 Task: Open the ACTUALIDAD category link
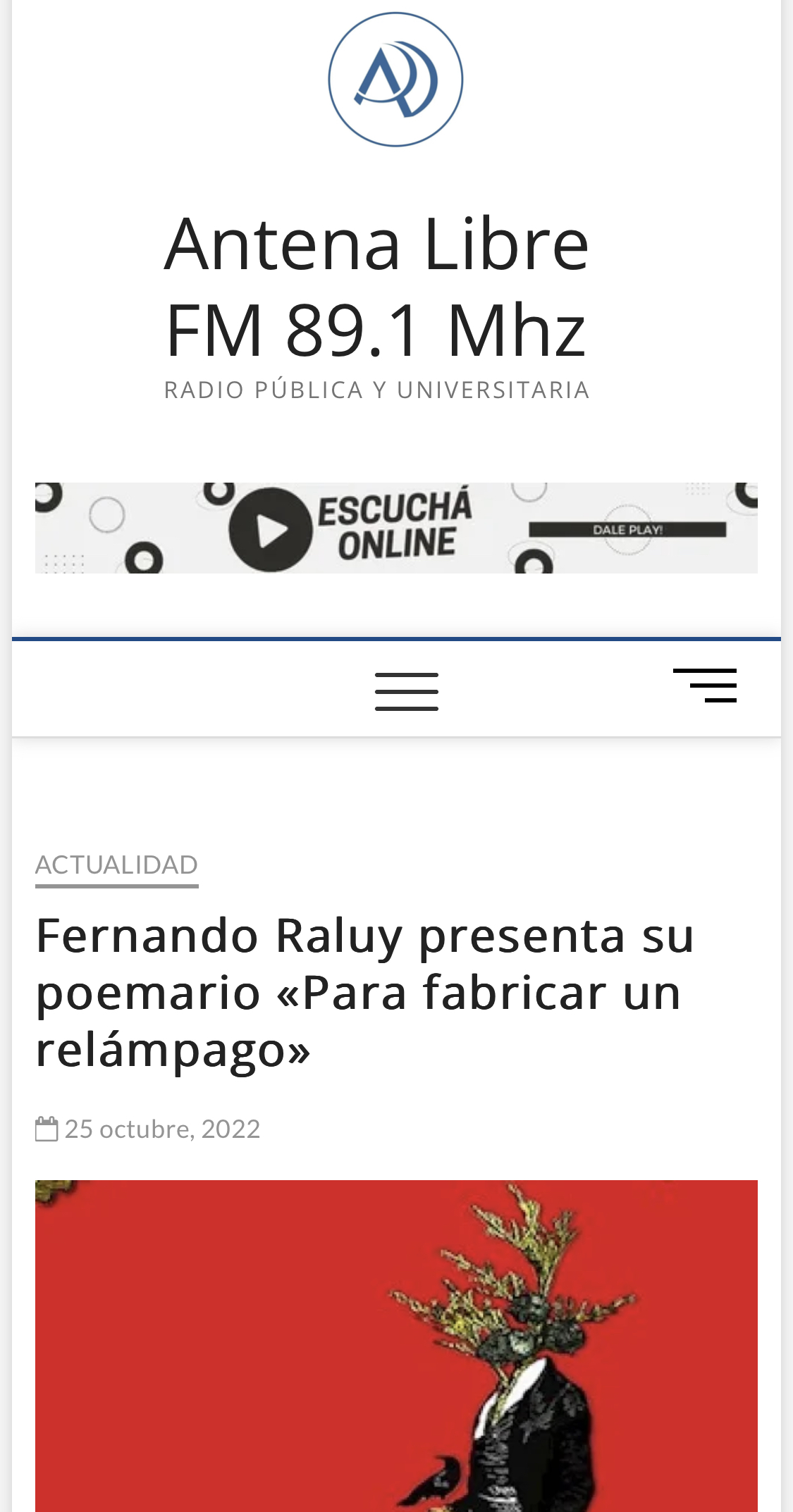tap(117, 865)
